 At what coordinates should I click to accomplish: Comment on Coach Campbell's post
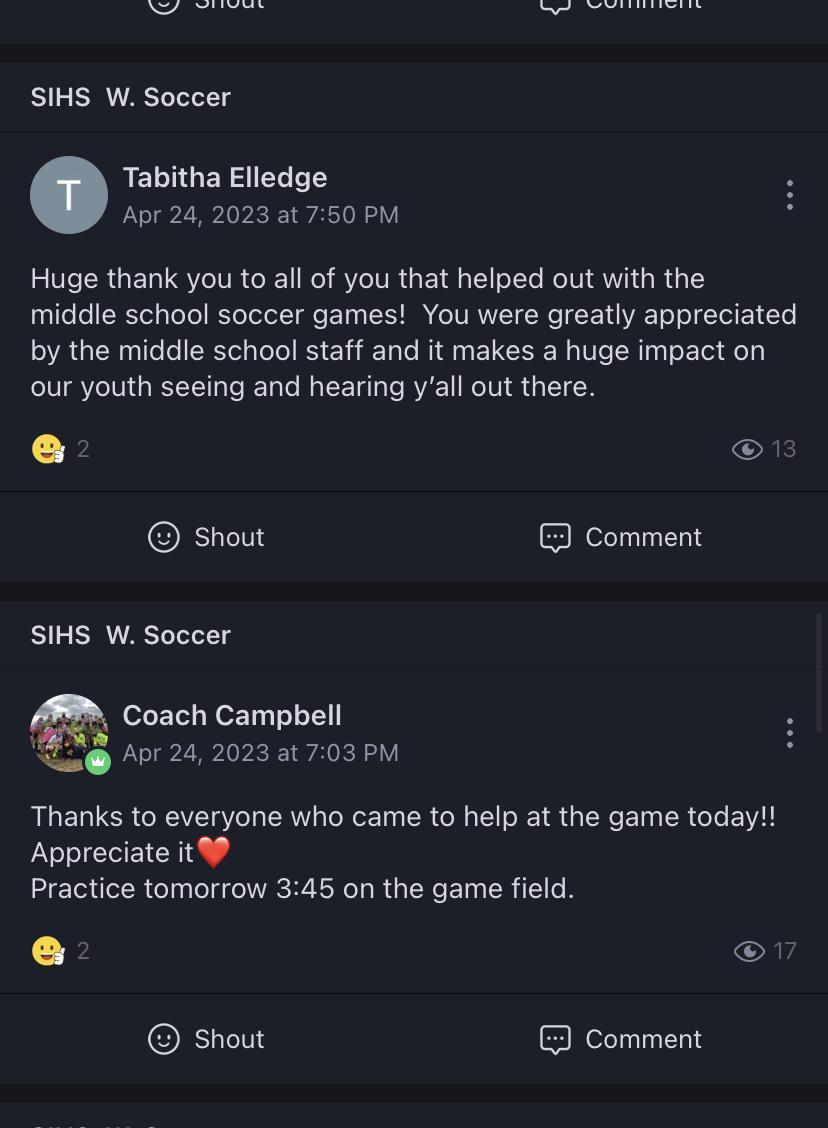[621, 1039]
